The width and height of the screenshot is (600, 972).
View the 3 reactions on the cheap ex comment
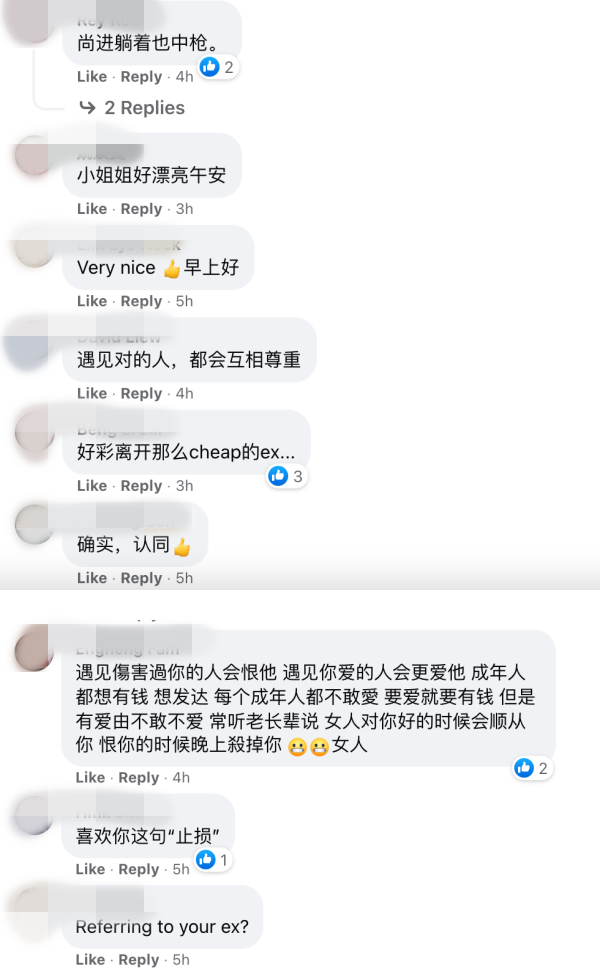pyautogui.click(x=286, y=477)
